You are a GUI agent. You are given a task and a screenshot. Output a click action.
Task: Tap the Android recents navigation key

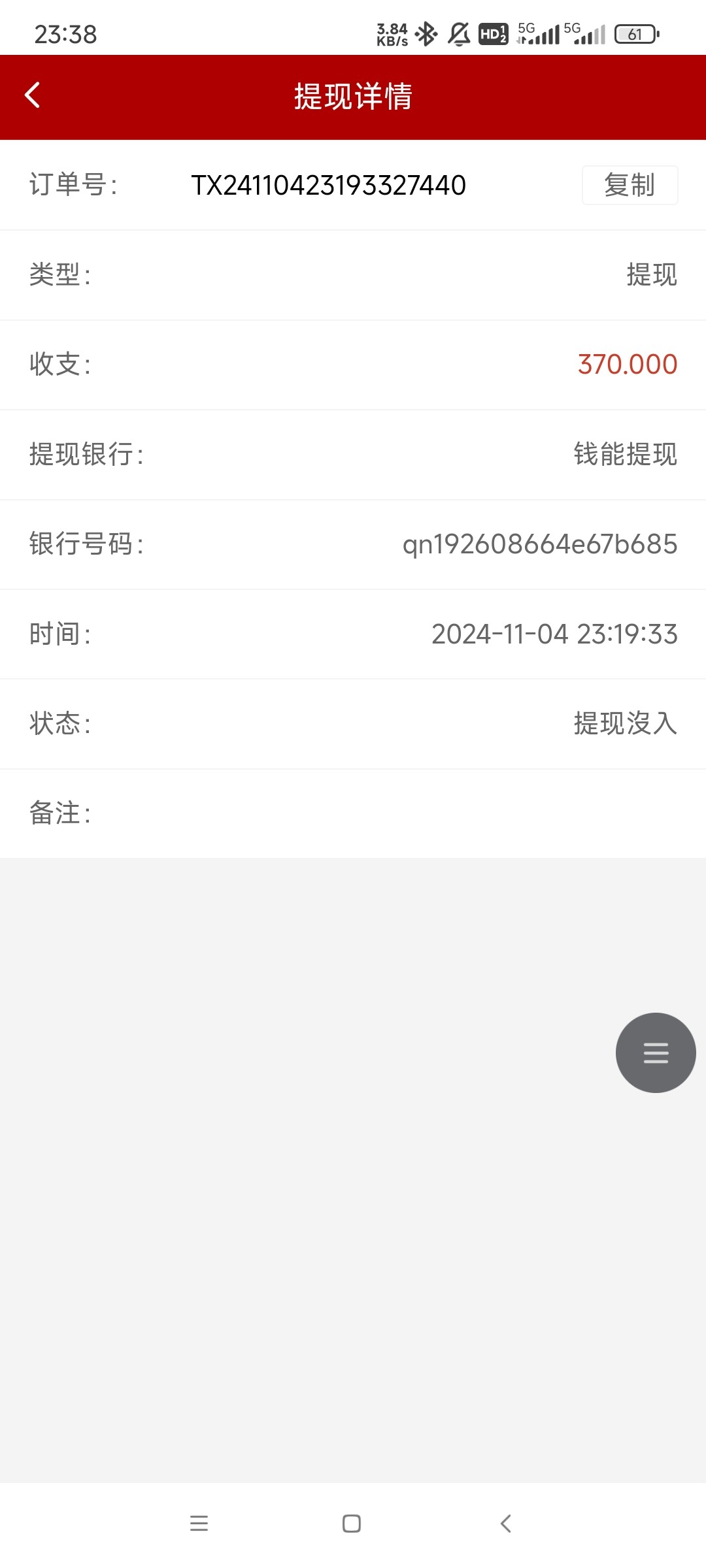[x=199, y=1524]
